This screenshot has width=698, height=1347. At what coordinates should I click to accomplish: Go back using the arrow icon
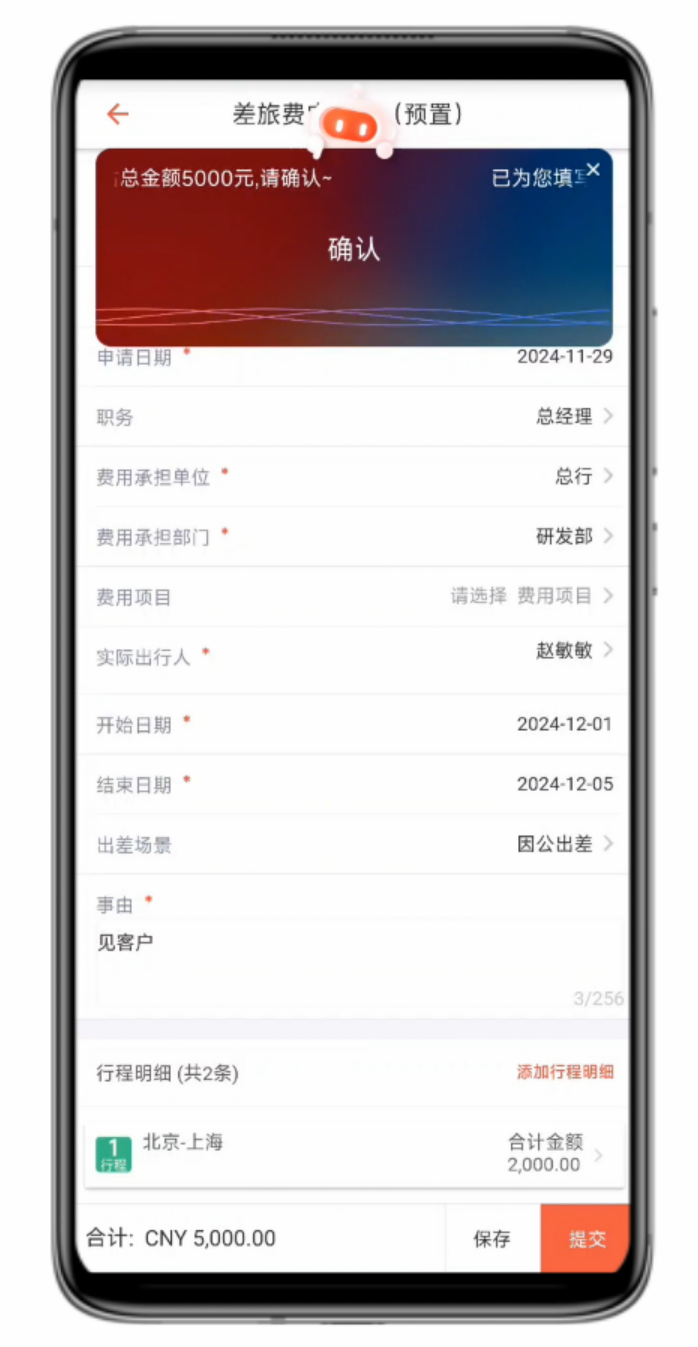pyautogui.click(x=118, y=114)
